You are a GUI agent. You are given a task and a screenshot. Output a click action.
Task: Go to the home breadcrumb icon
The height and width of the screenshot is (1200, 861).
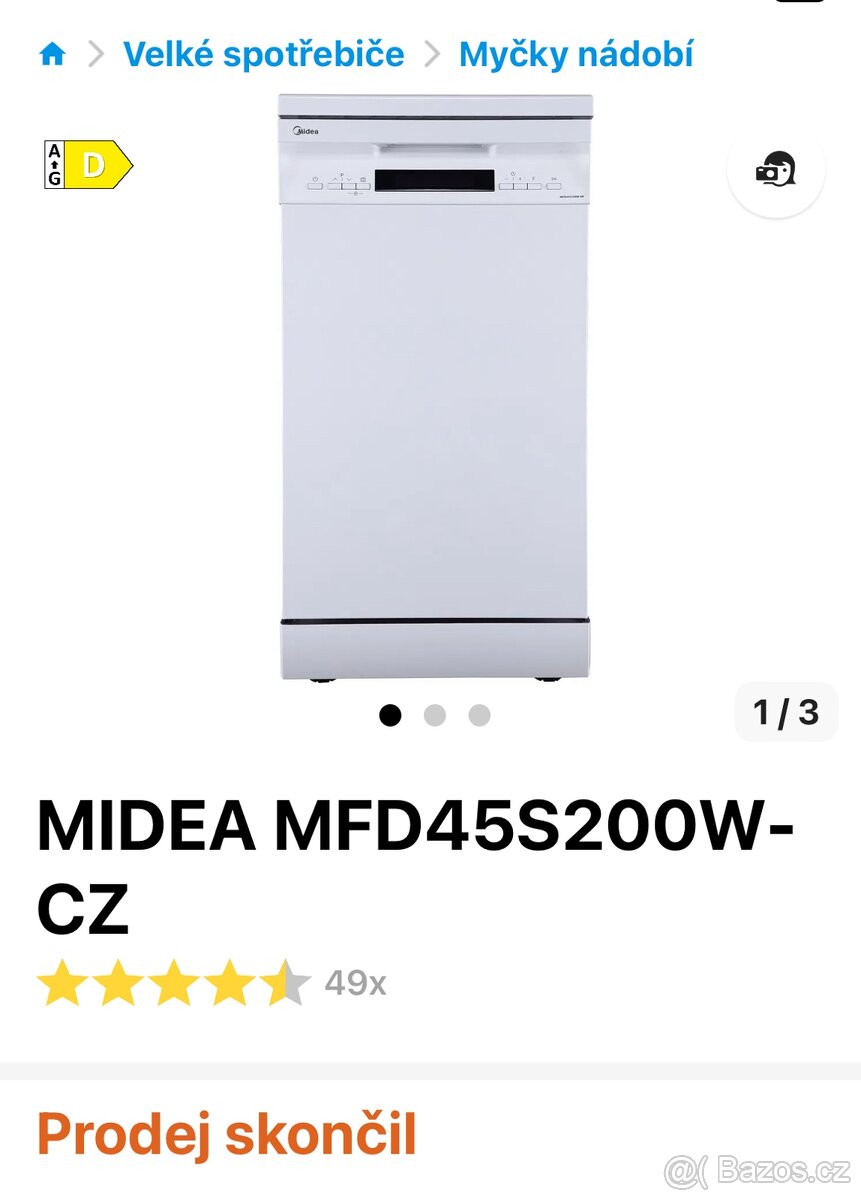click(x=52, y=54)
